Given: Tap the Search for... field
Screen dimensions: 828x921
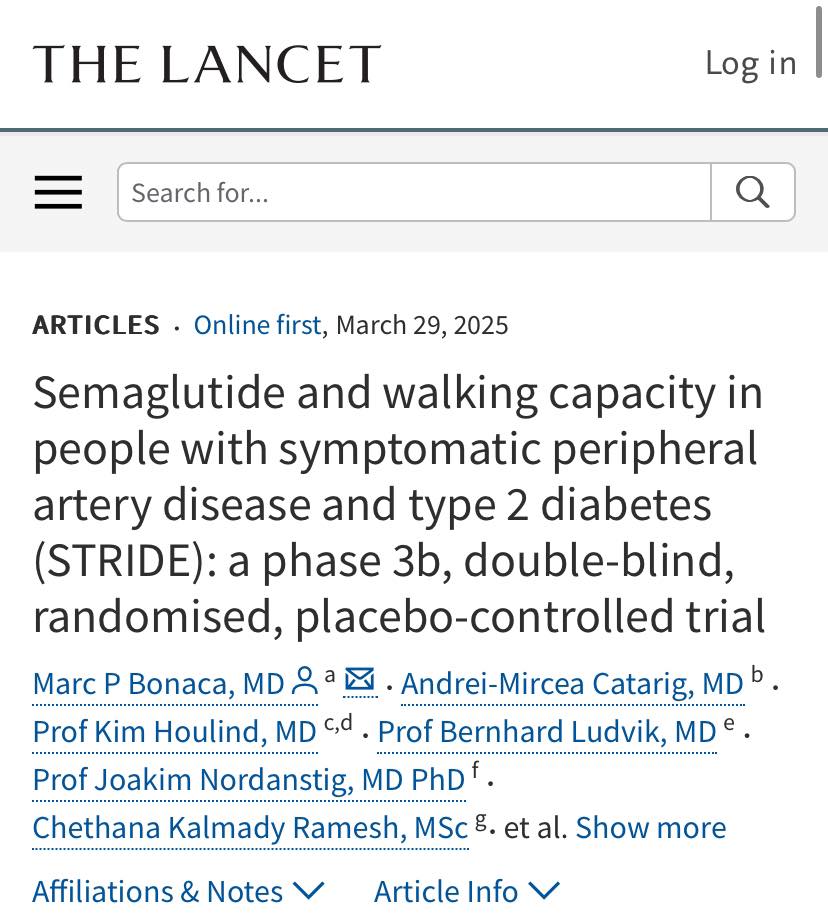Looking at the screenshot, I should 414,192.
